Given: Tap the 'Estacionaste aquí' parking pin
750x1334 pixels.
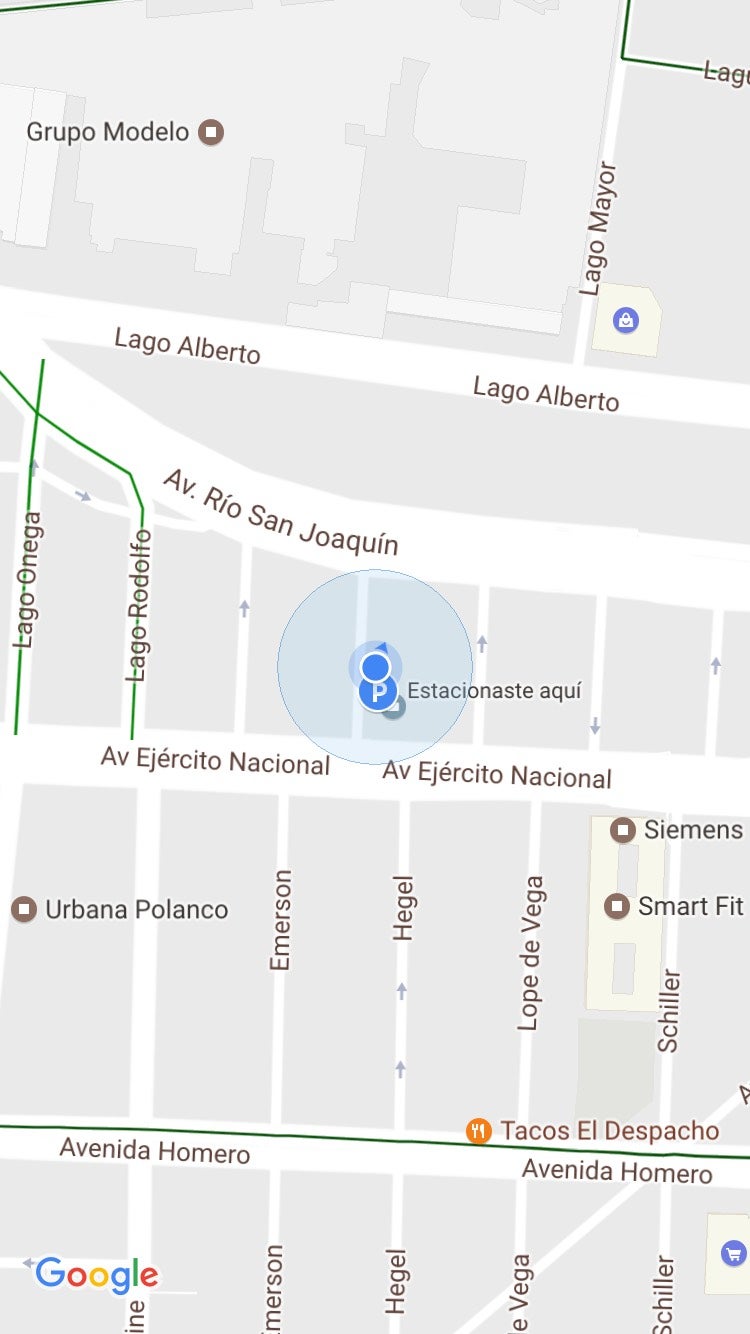Looking at the screenshot, I should click(378, 692).
